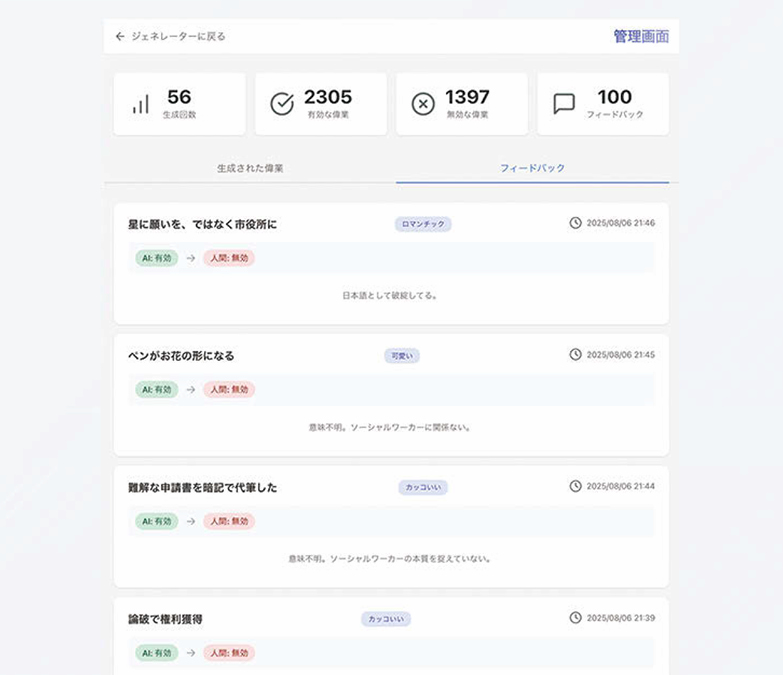This screenshot has height=675, width=783.
Task: Select the フィードバック tab
Action: point(532,168)
